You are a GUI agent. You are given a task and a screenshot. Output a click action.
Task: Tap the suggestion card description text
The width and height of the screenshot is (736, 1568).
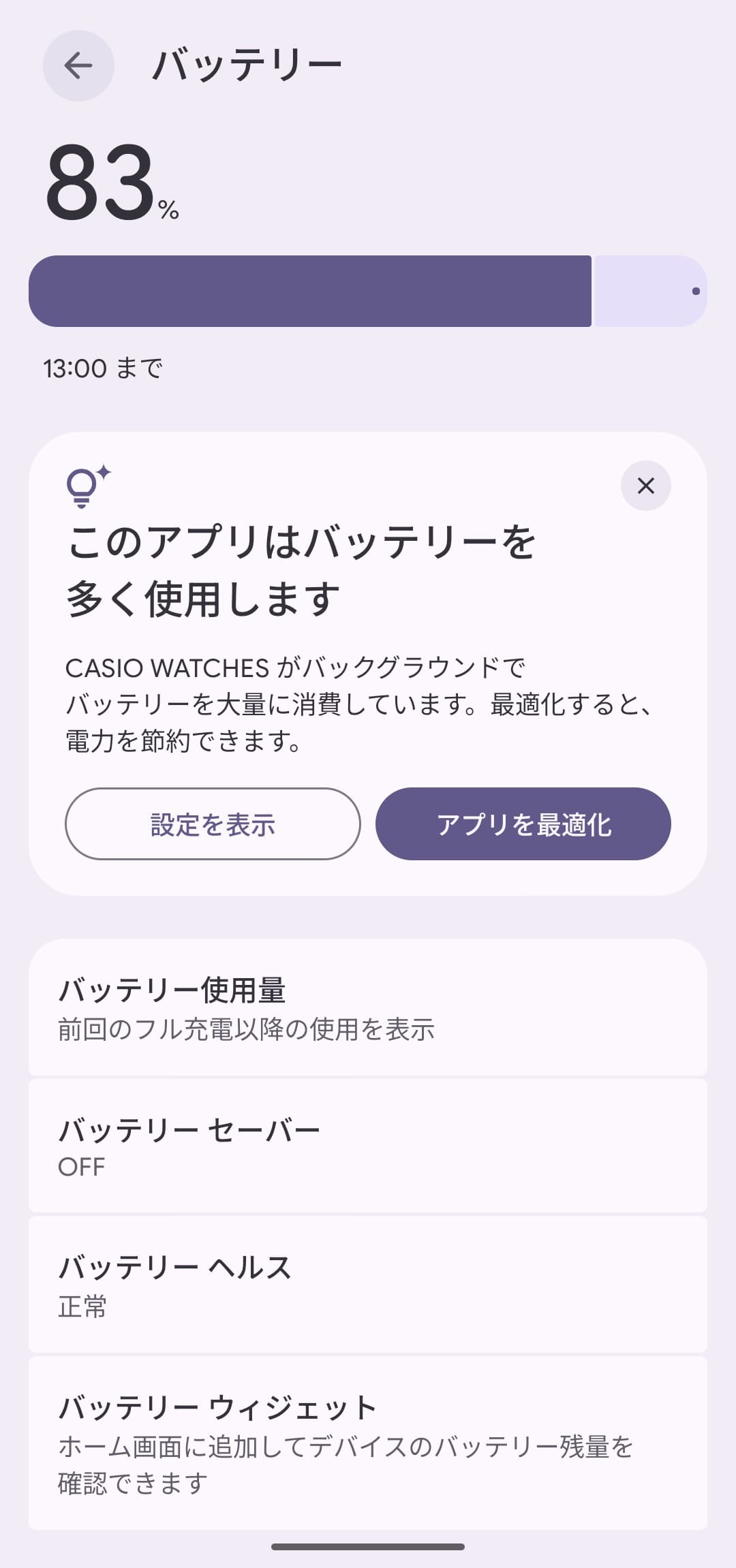pos(341,702)
